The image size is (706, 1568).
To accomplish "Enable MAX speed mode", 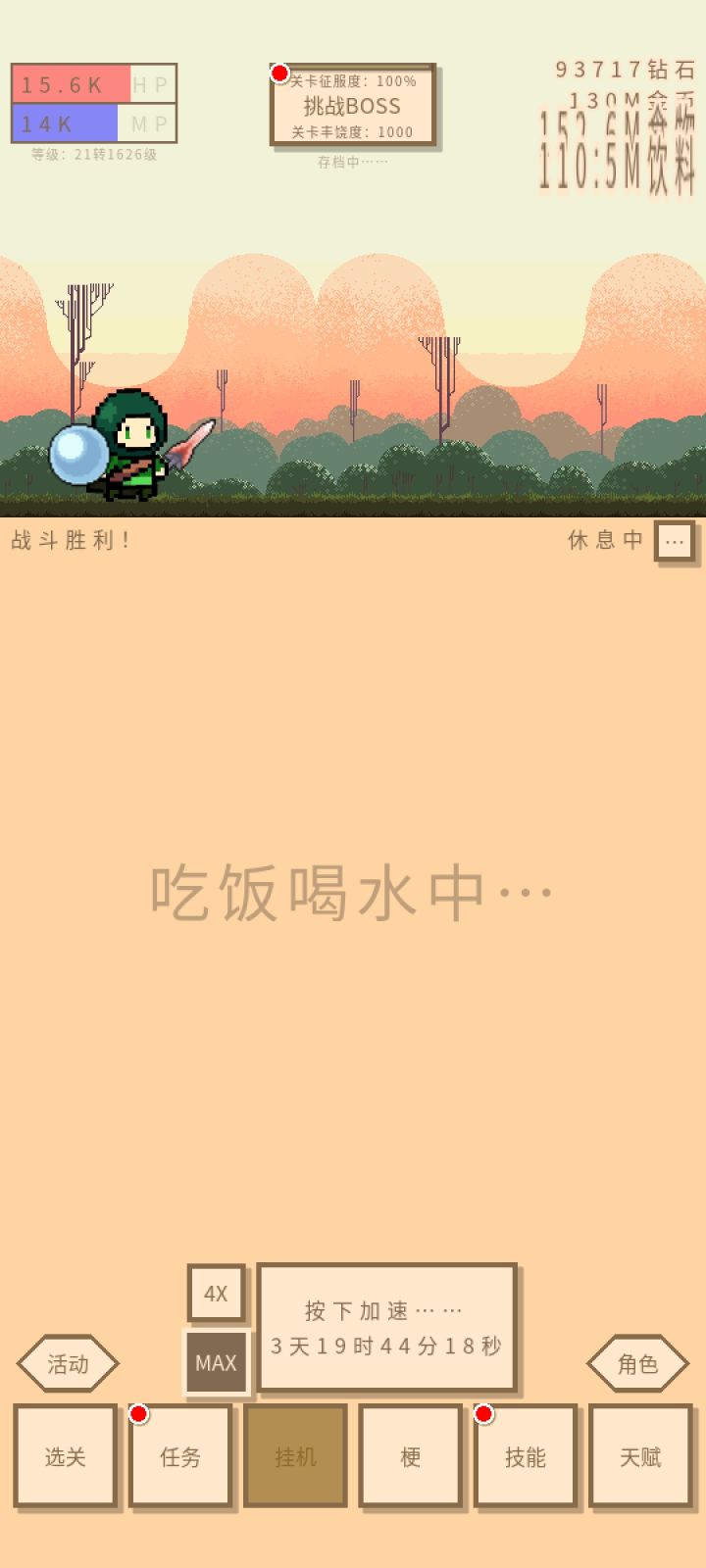I will [215, 1362].
